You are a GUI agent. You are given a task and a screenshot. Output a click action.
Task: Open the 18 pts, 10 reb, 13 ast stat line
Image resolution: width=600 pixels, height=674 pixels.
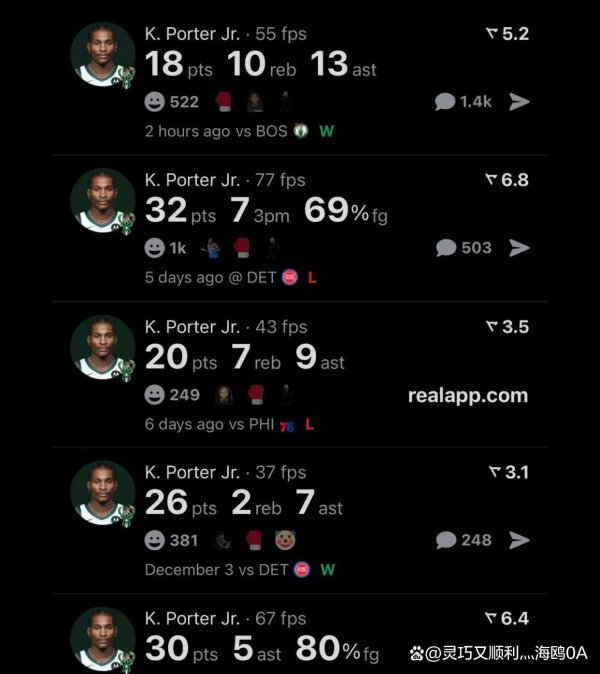pyautogui.click(x=260, y=66)
